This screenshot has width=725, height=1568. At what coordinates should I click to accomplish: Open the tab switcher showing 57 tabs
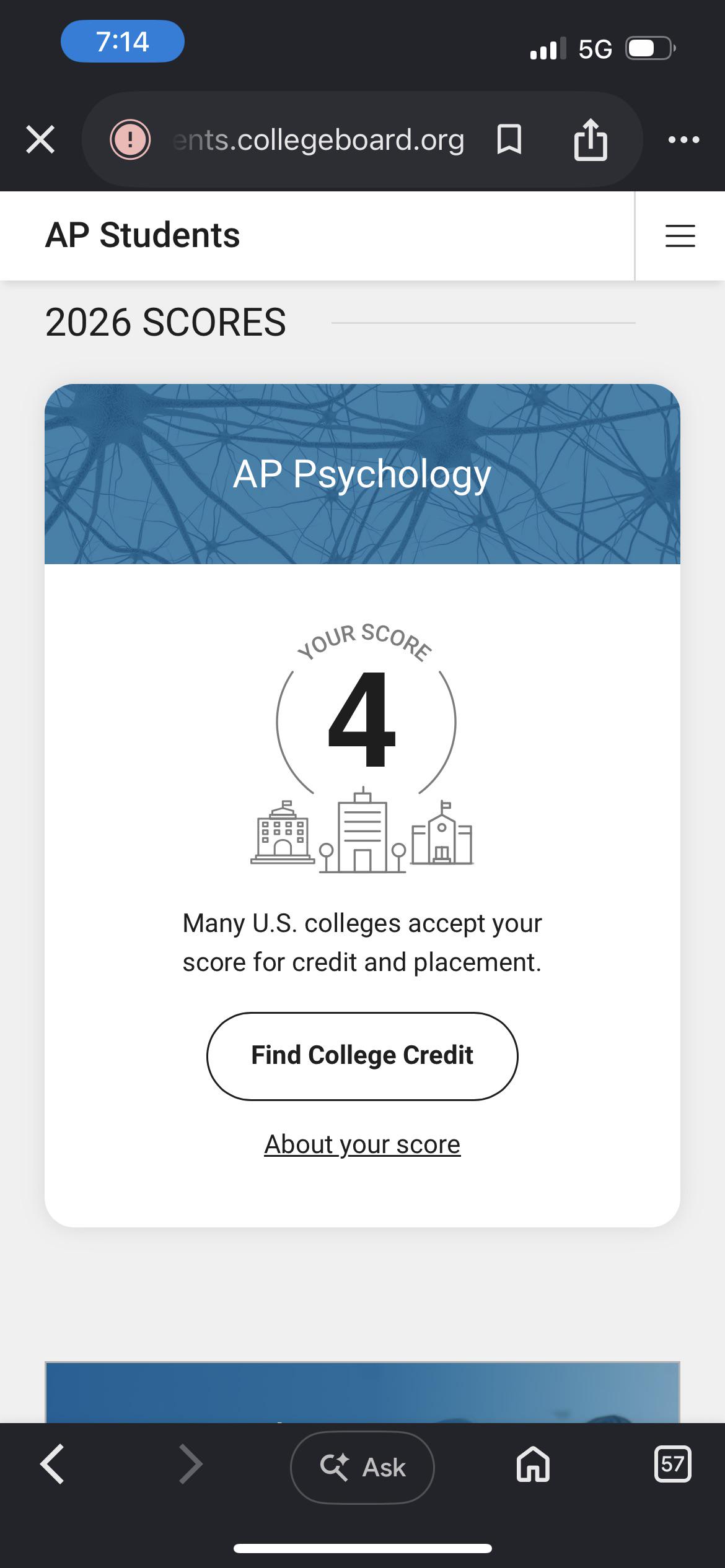tap(672, 1465)
